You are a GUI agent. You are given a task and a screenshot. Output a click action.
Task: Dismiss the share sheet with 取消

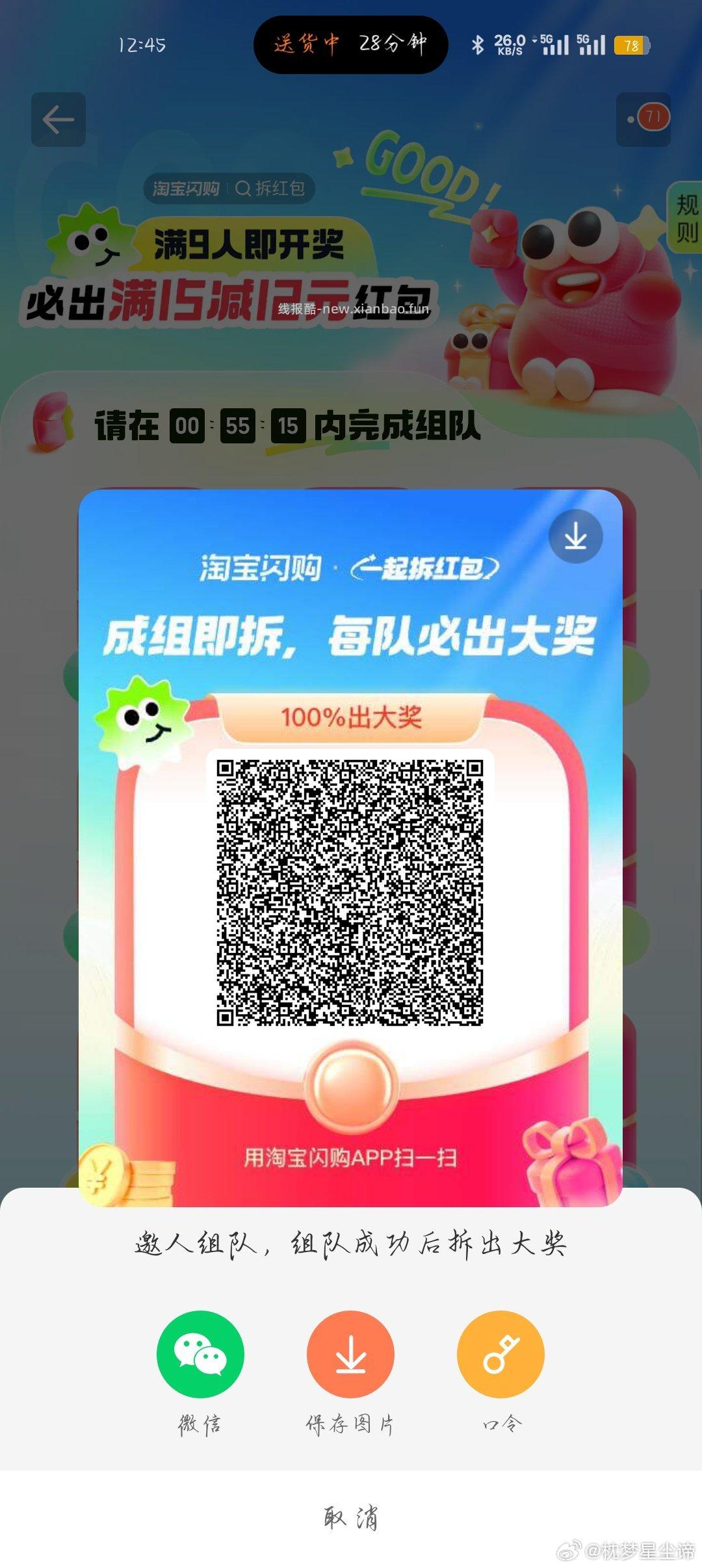[x=350, y=1518]
